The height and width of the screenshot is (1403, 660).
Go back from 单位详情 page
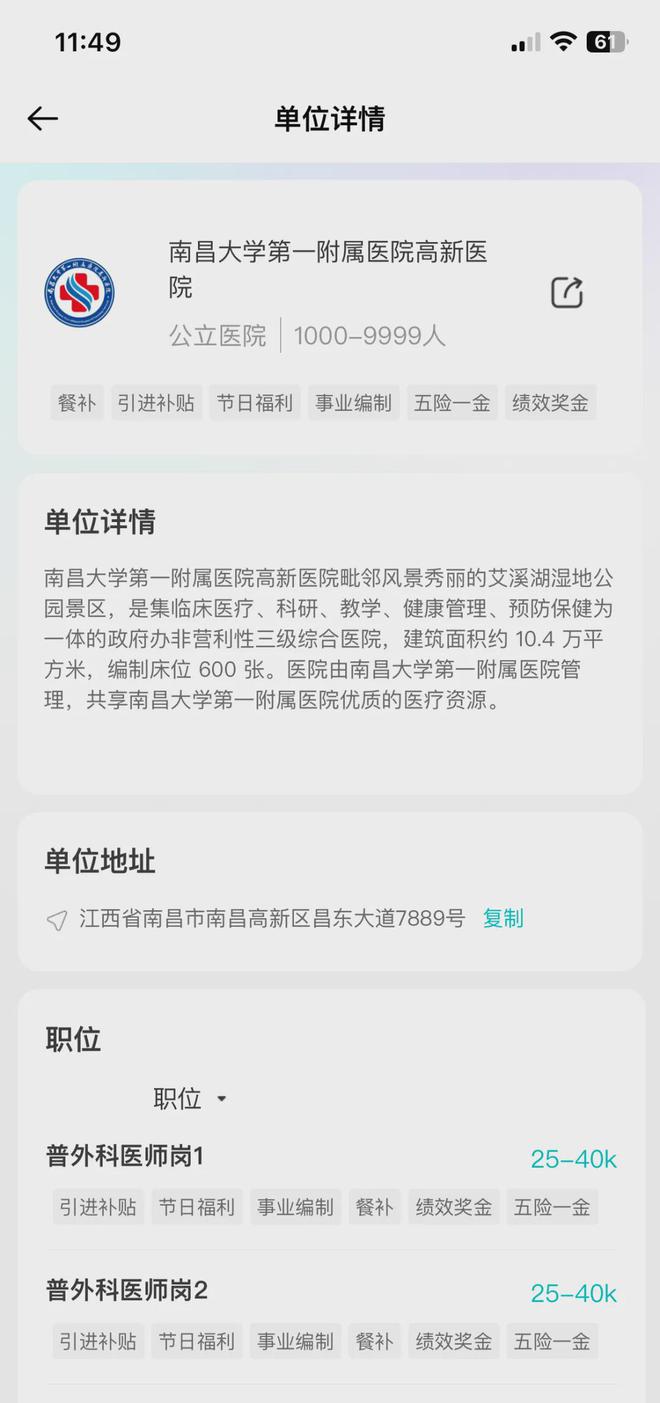(x=43, y=119)
